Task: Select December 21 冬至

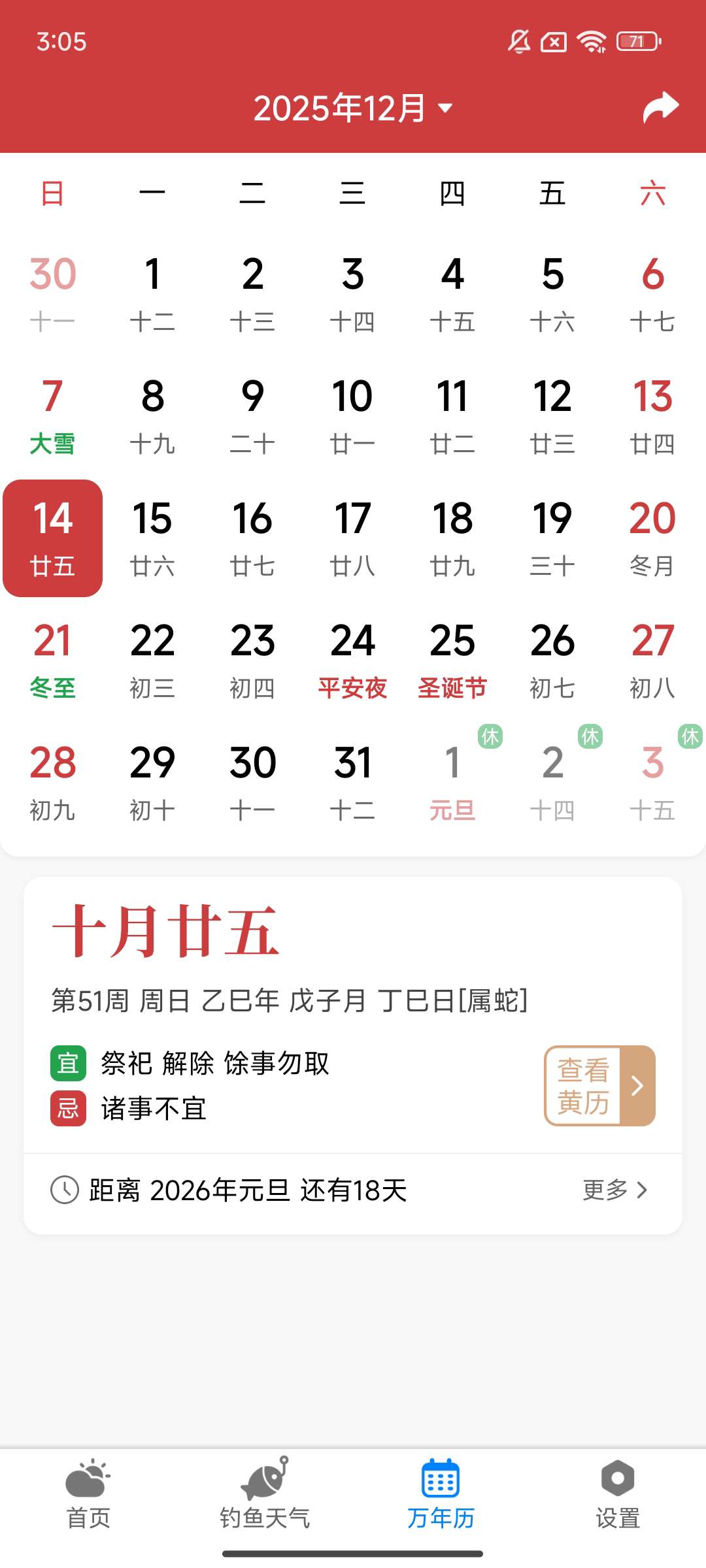Action: click(x=52, y=660)
